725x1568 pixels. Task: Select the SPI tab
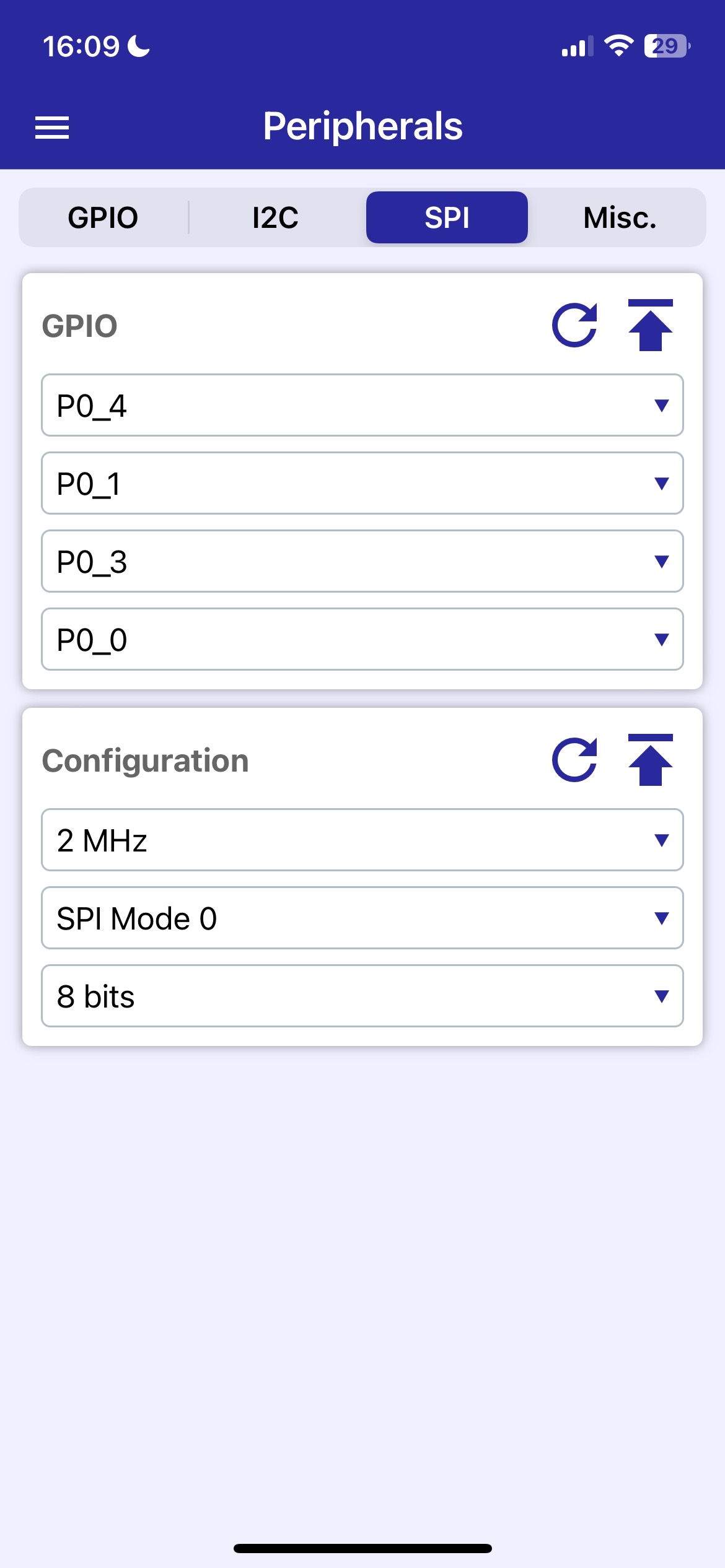click(447, 217)
